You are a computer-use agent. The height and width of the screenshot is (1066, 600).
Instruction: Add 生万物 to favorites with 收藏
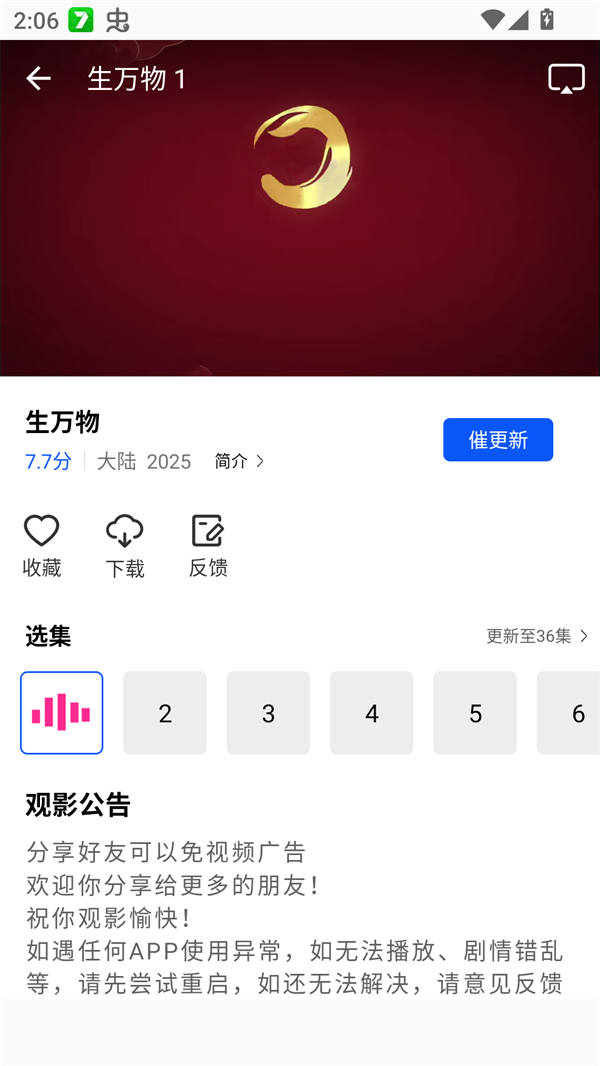42,546
